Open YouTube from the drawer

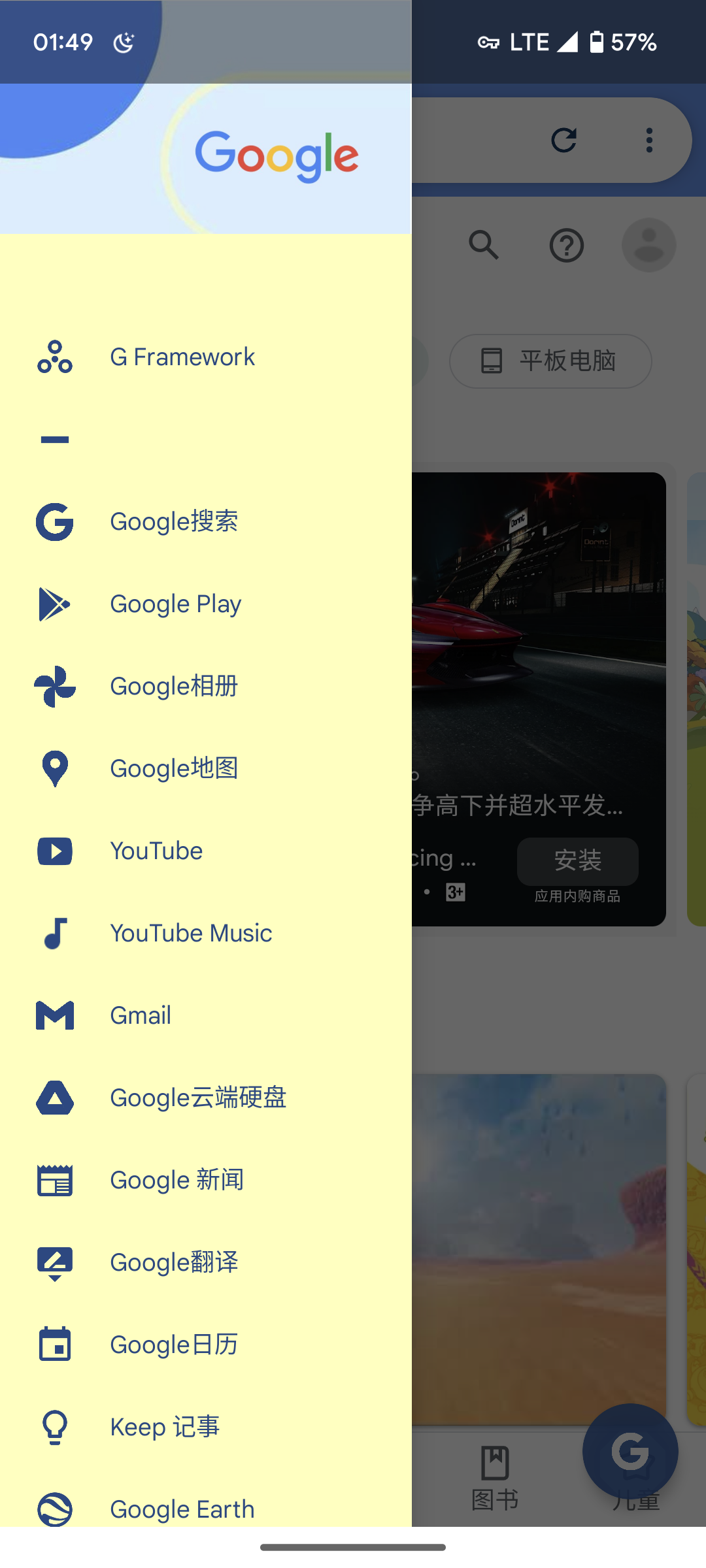156,851
